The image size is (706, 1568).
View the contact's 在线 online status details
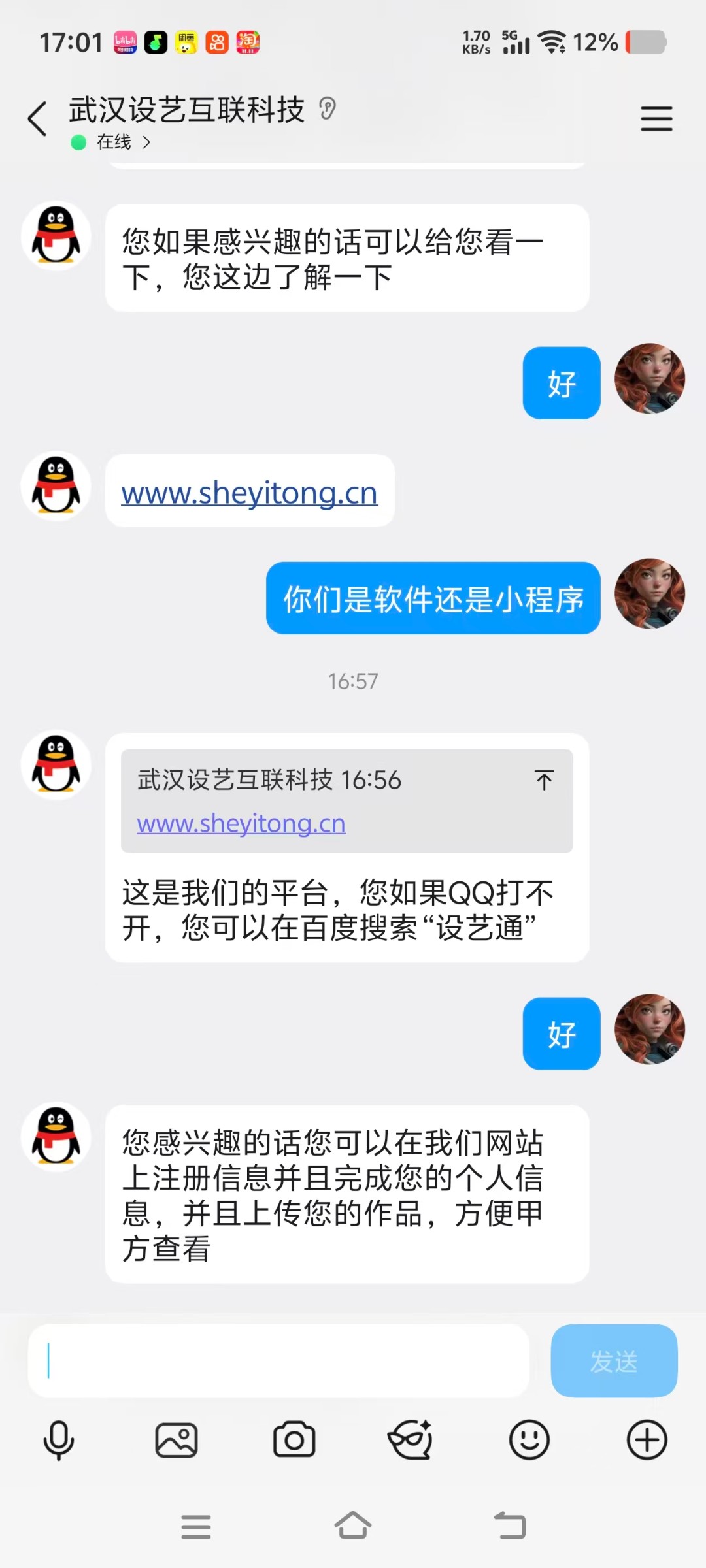115,142
